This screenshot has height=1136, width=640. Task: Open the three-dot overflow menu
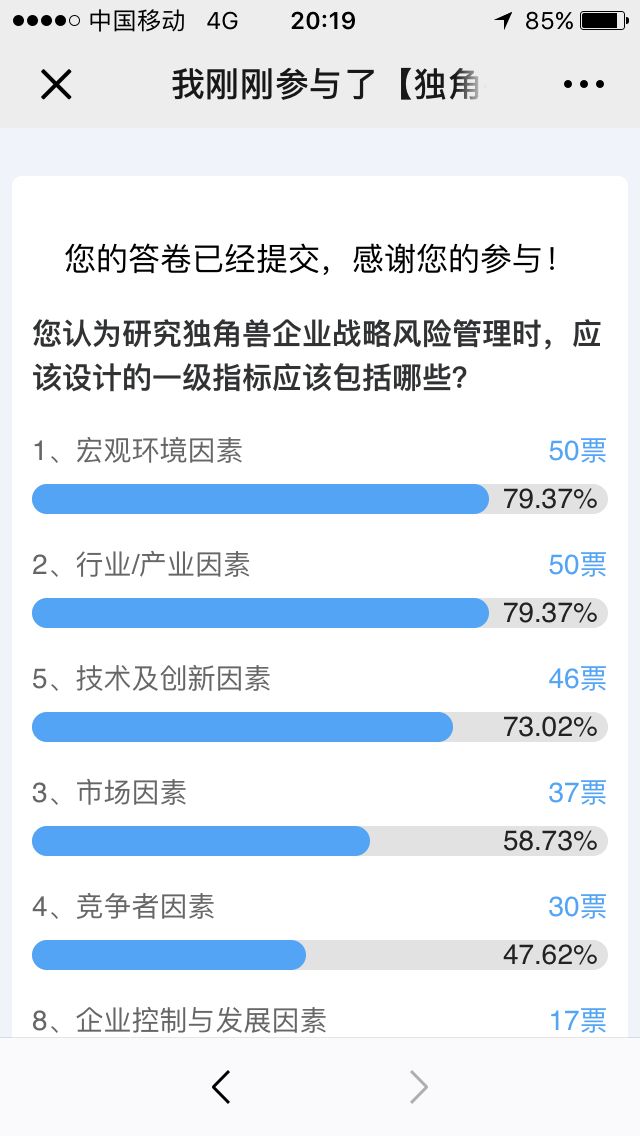point(584,85)
